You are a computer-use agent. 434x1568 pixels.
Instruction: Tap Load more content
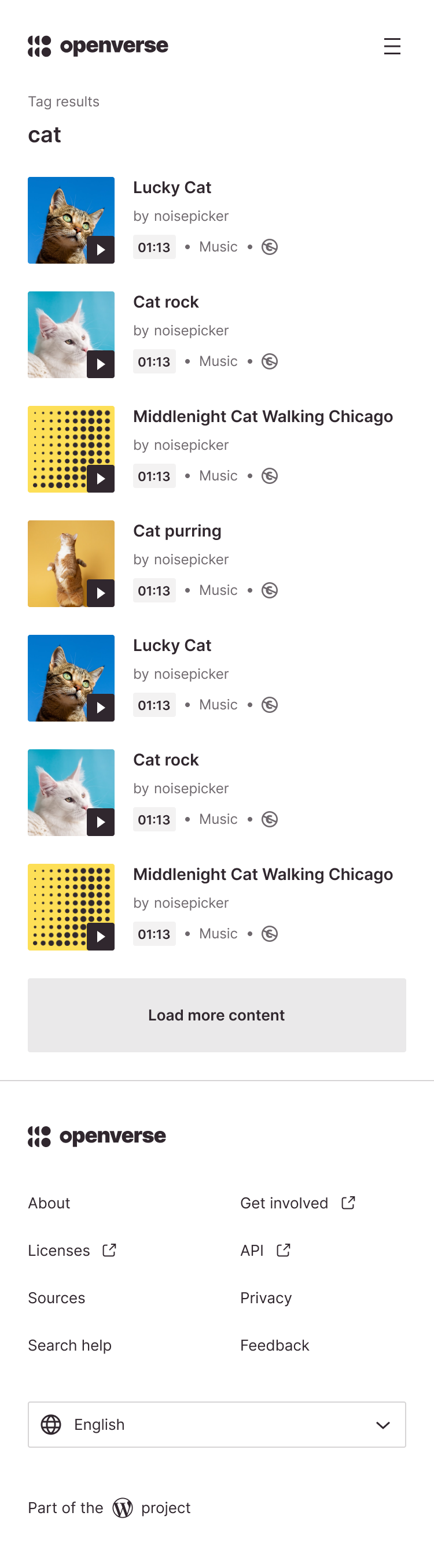pyautogui.click(x=217, y=1015)
